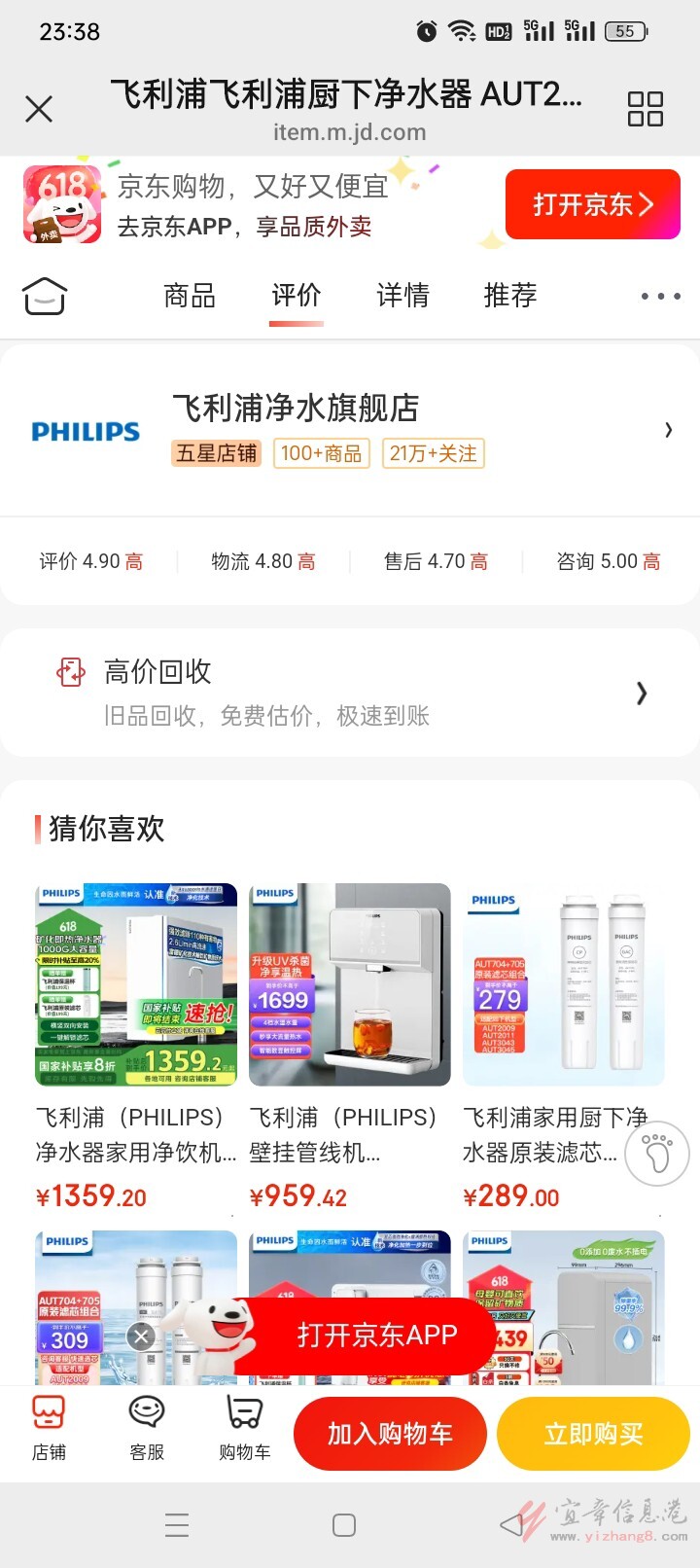Switch to the 推荐 tab

[x=509, y=296]
